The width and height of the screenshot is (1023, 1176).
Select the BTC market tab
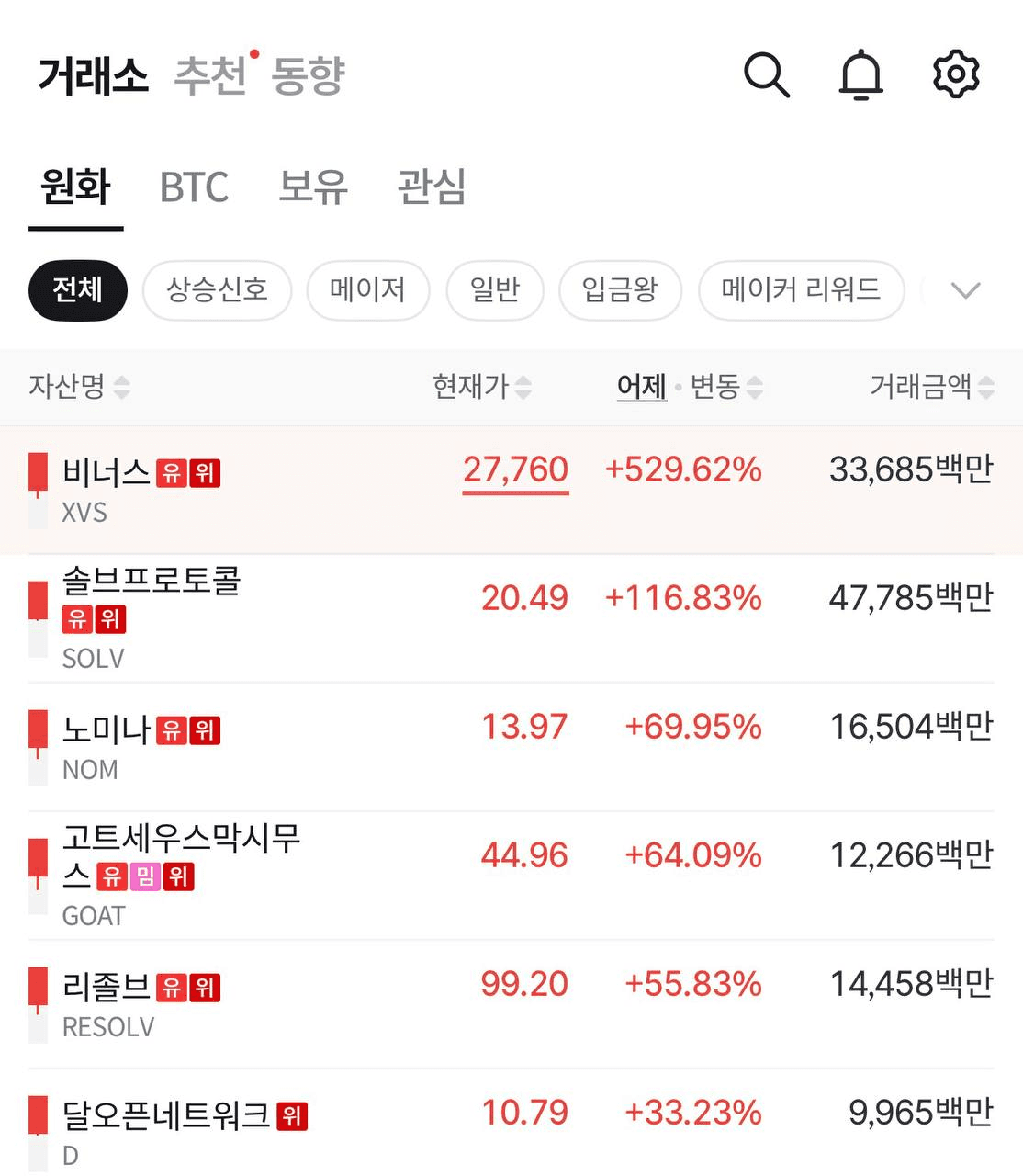click(194, 187)
